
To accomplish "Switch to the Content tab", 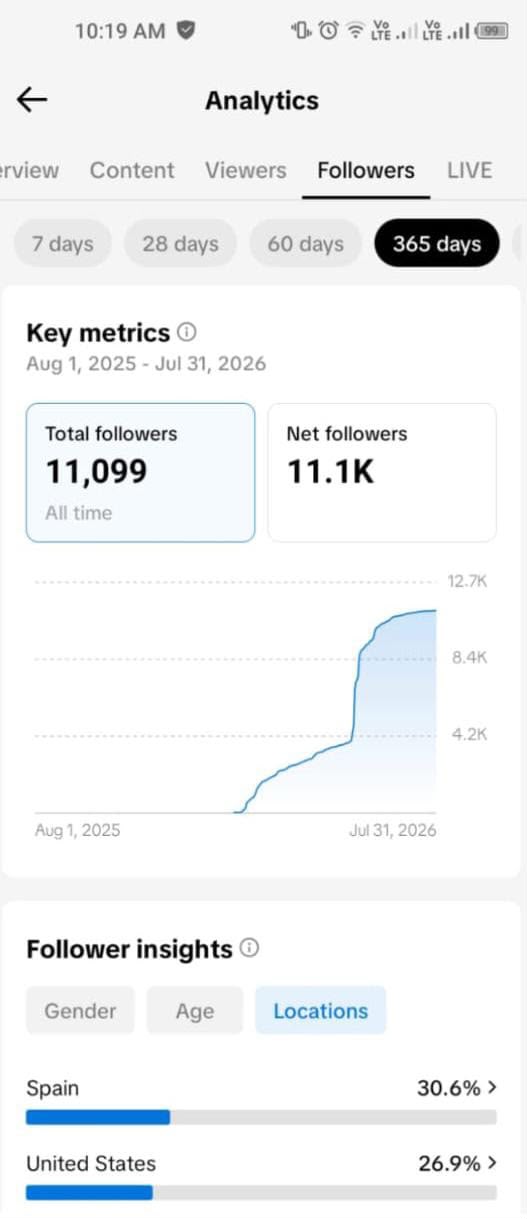I will (132, 170).
